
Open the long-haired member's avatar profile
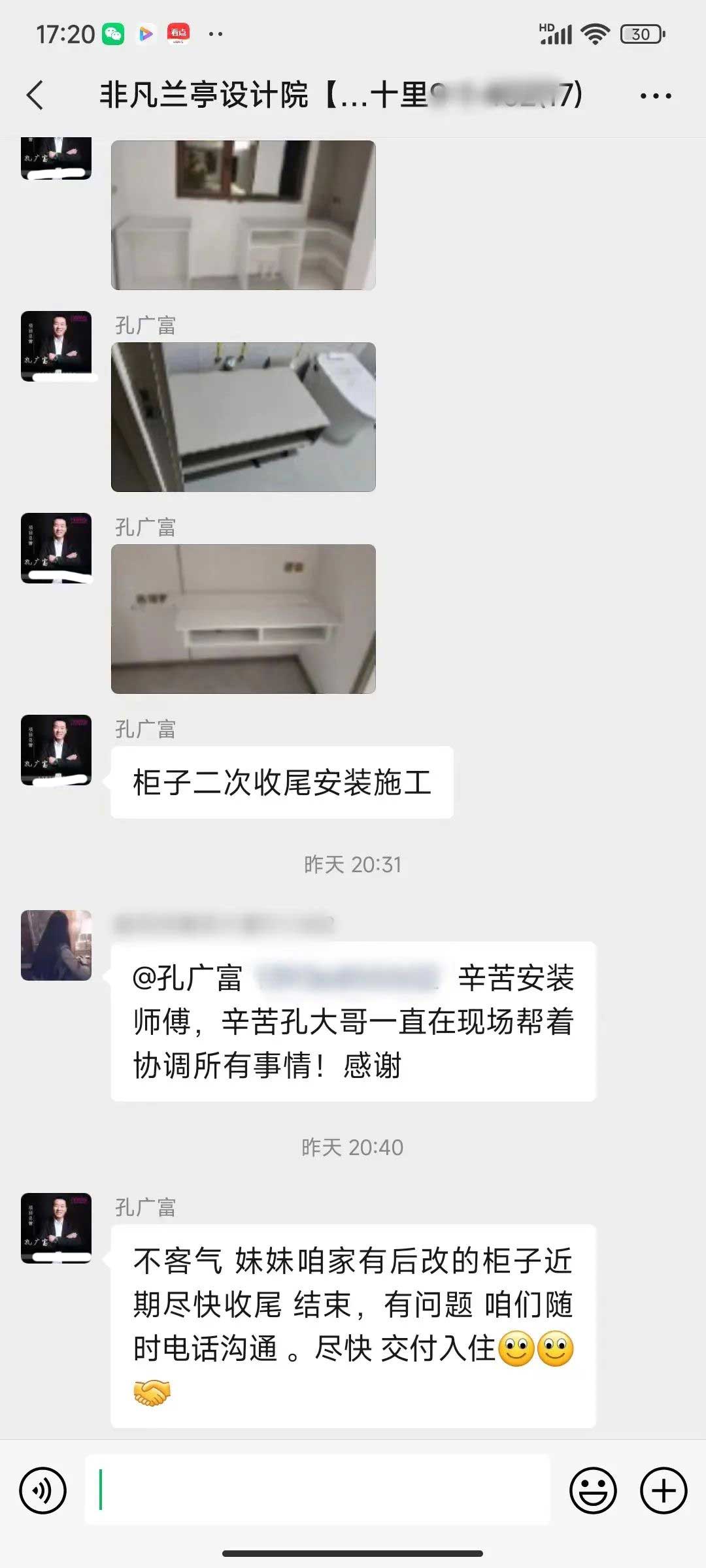pyautogui.click(x=56, y=945)
